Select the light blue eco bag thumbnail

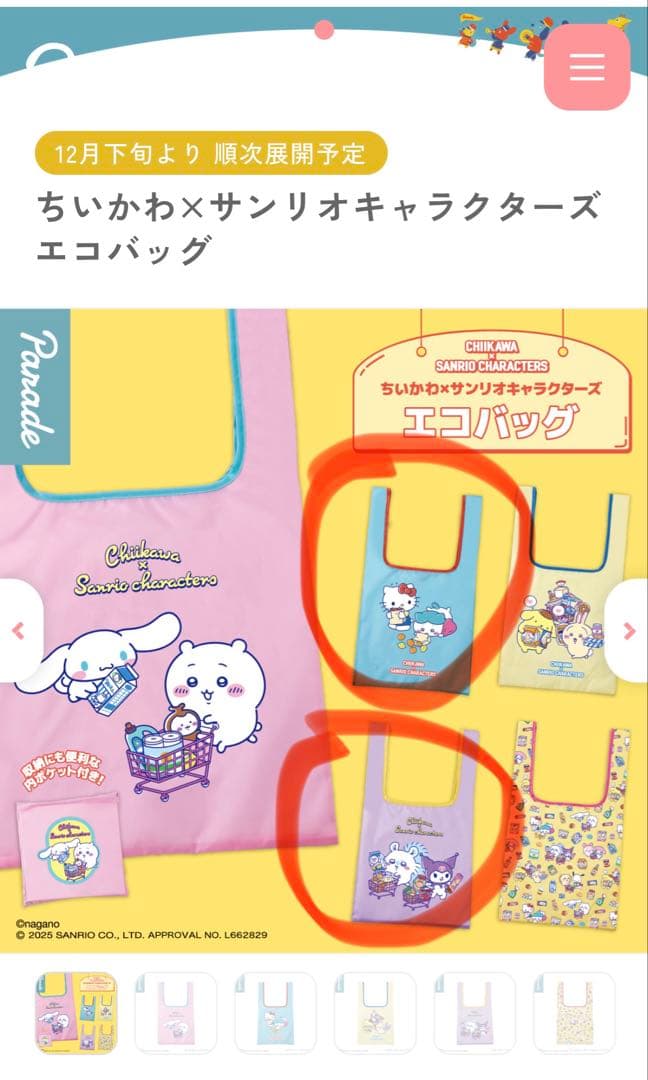coord(275,1012)
